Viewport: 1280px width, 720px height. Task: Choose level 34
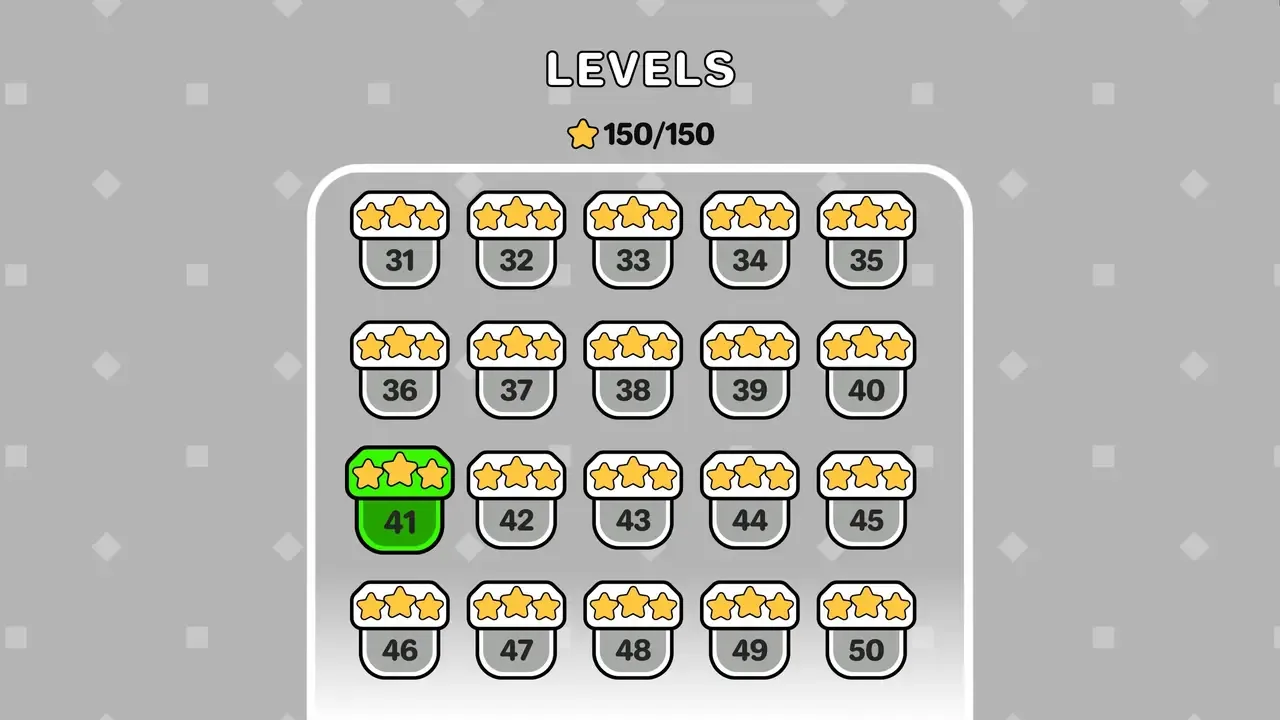tap(750, 241)
